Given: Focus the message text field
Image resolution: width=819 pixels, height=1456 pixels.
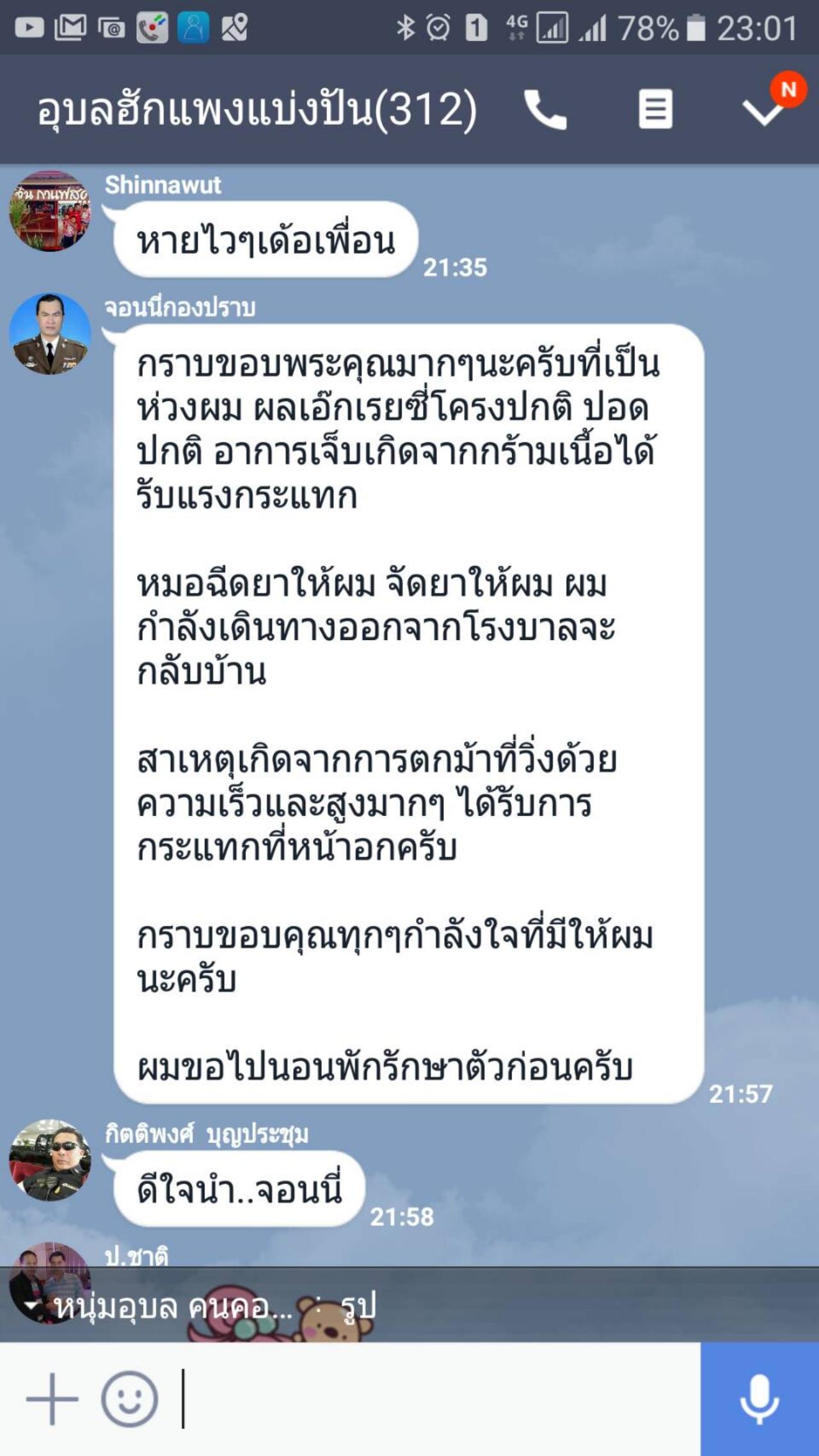Looking at the screenshot, I should pos(435,1399).
